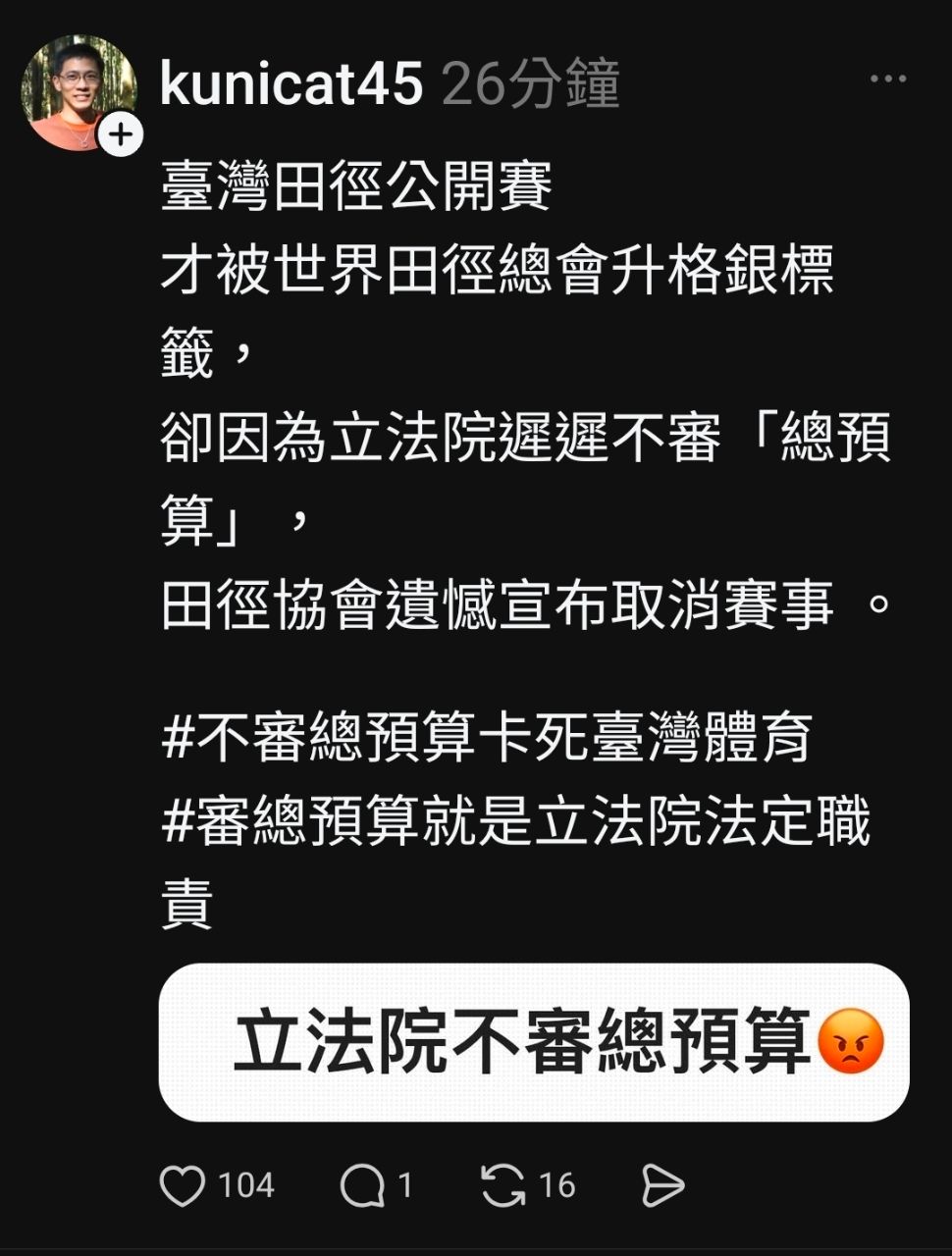Open the comments on this post
Image resolution: width=952 pixels, height=1256 pixels.
[362, 1185]
